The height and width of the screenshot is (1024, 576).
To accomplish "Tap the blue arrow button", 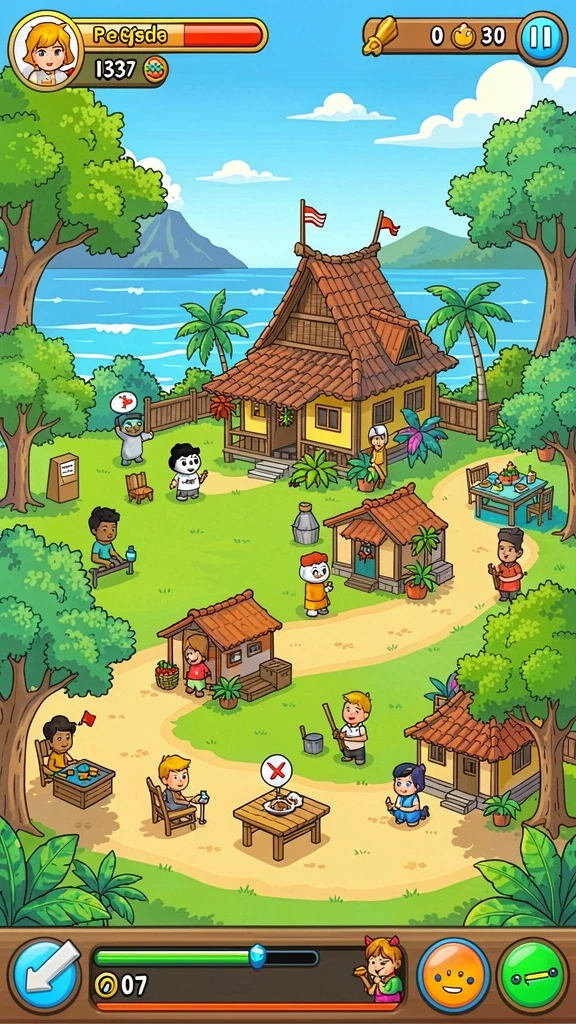I will pos(45,975).
